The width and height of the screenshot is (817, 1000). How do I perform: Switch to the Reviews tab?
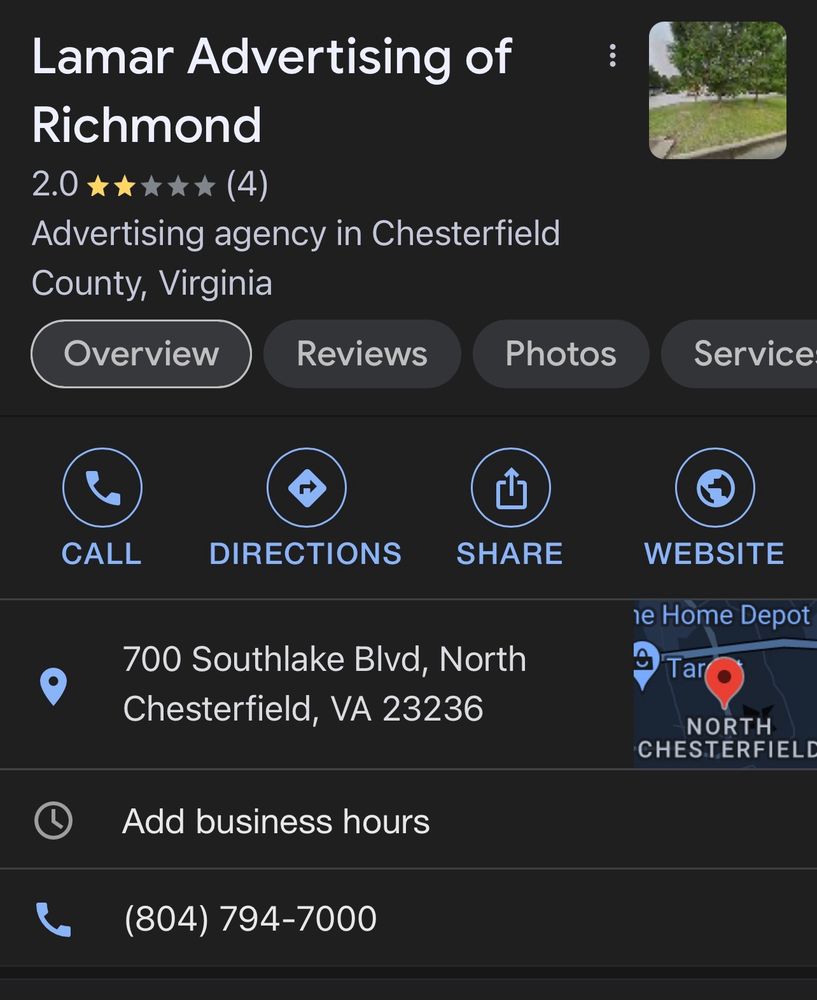point(361,353)
